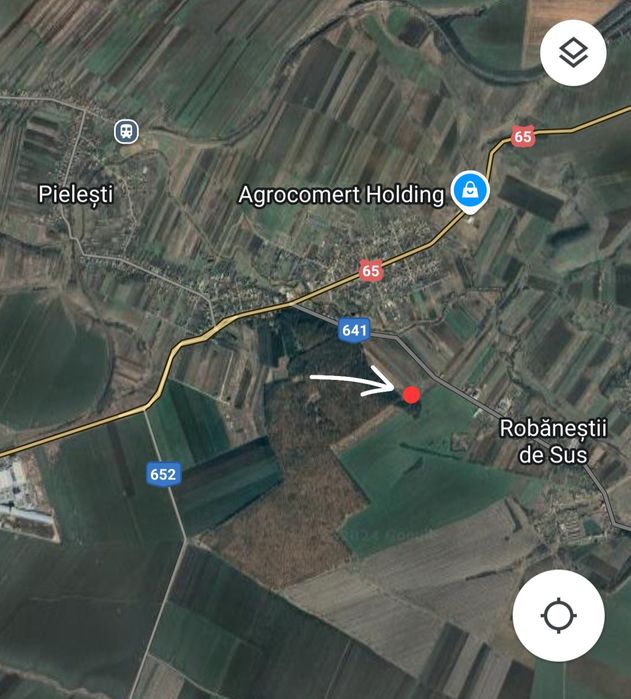Center map on my current location
This screenshot has width=631, height=699.
558,615
